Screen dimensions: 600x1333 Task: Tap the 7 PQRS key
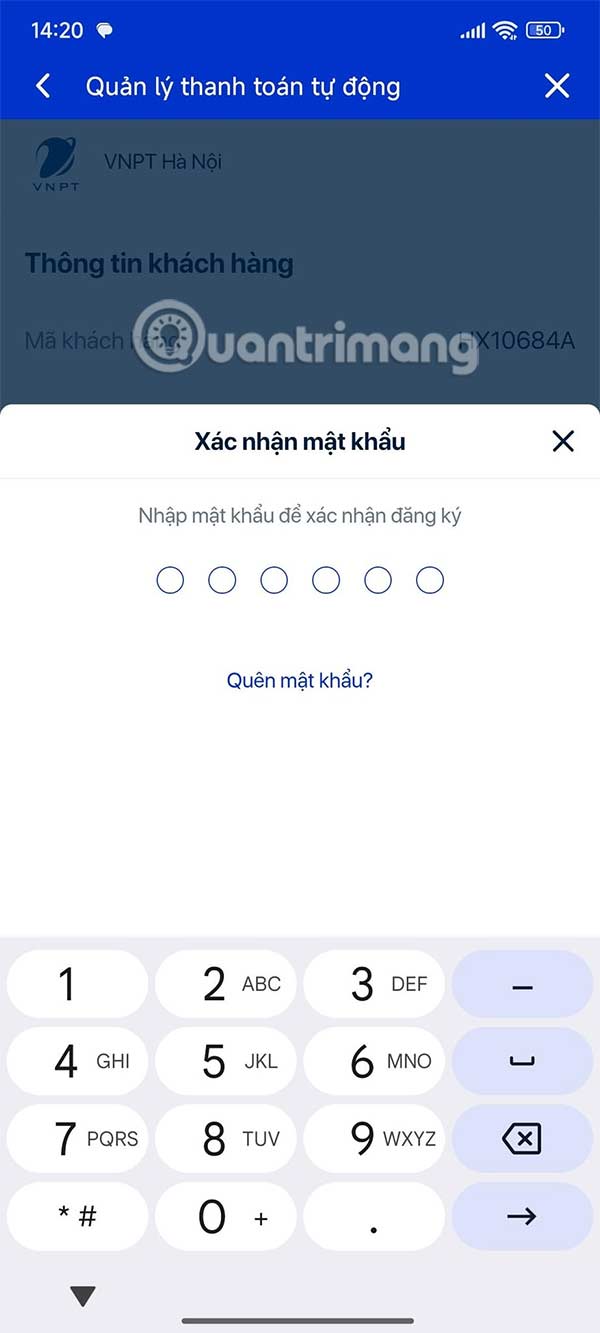click(77, 1138)
